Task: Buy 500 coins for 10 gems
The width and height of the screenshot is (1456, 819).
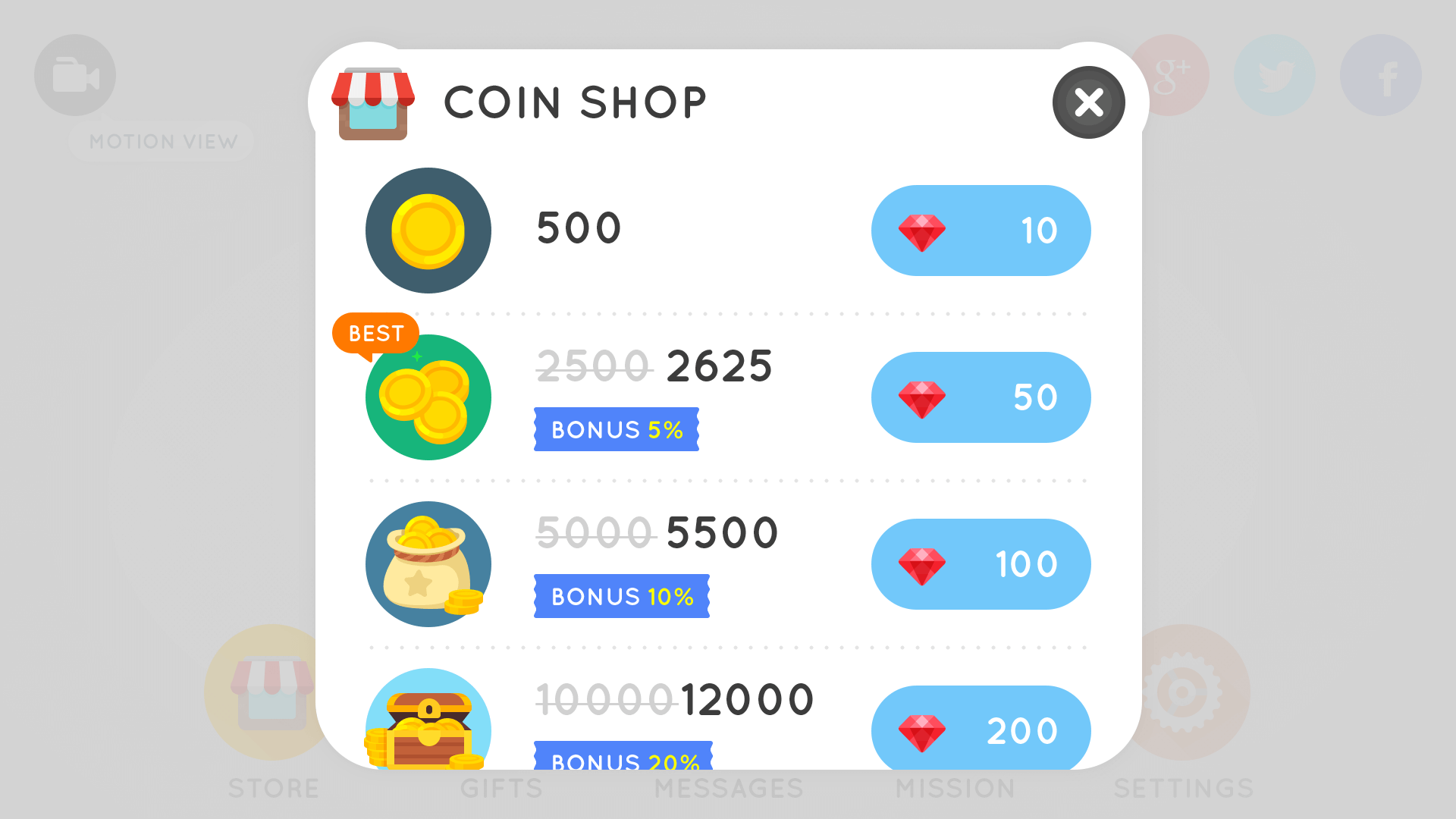Action: click(x=981, y=231)
